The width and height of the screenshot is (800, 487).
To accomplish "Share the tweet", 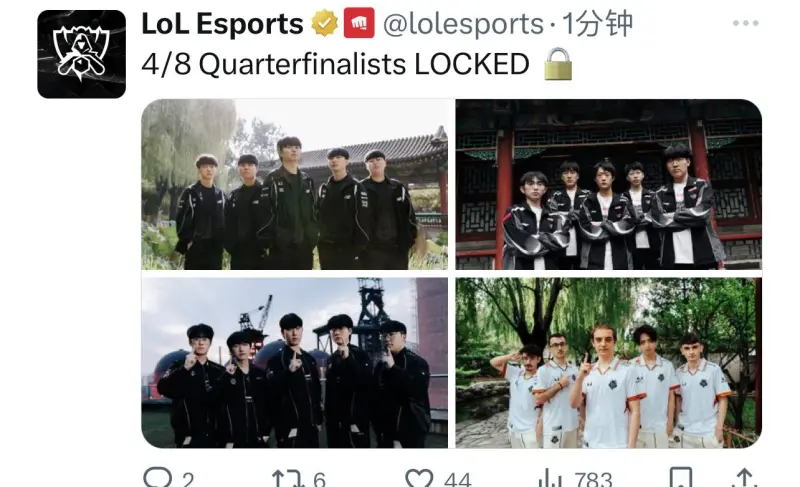I will pos(743,479).
